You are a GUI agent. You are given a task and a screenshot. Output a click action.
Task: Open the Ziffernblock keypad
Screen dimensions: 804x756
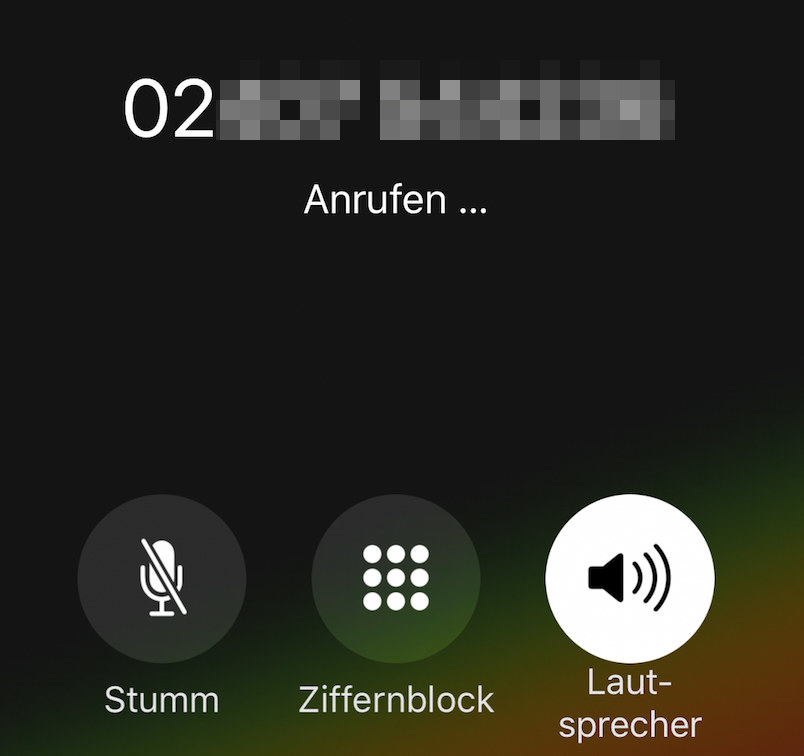(396, 579)
